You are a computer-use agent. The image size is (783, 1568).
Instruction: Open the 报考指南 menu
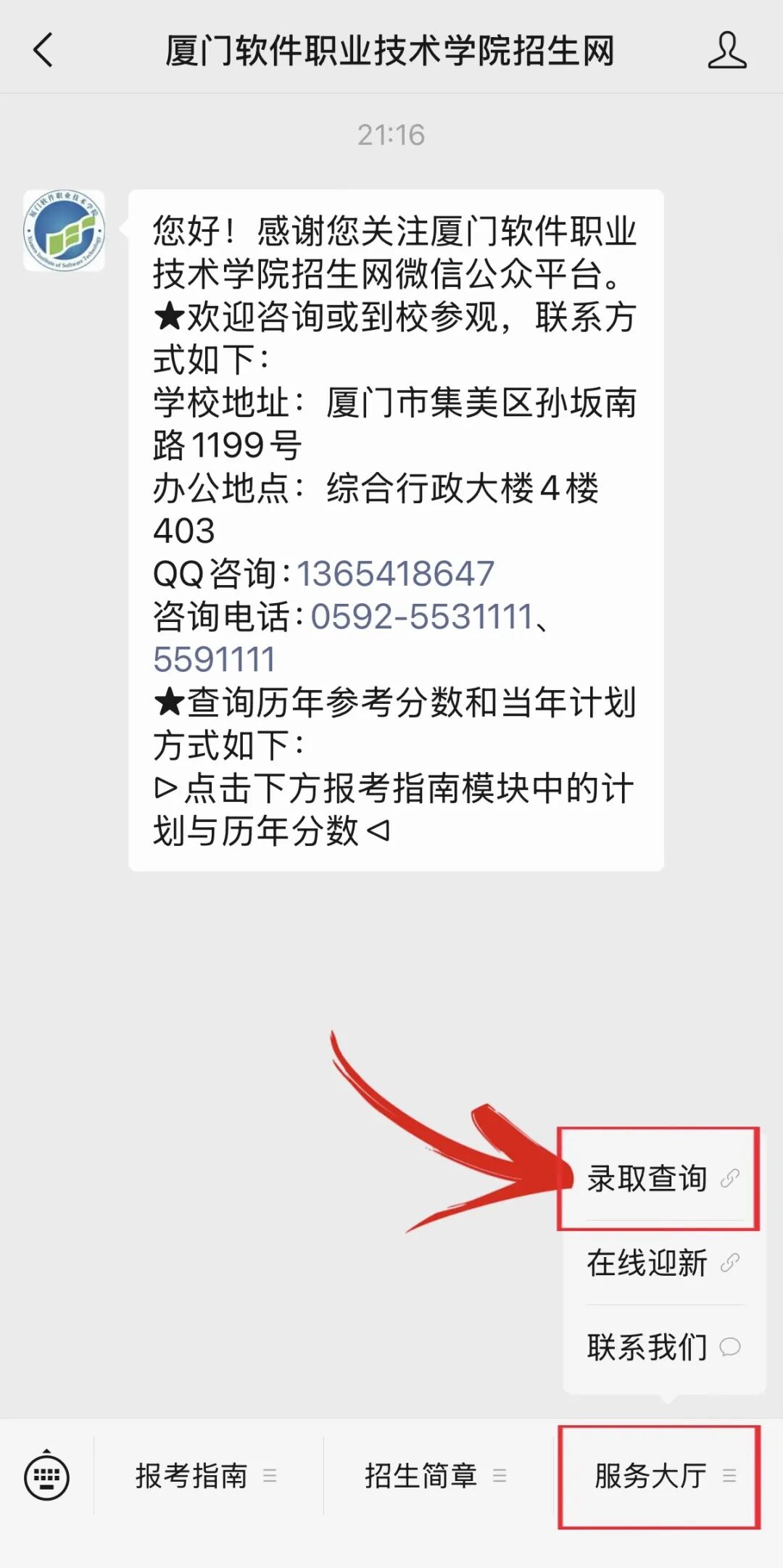click(207, 1476)
